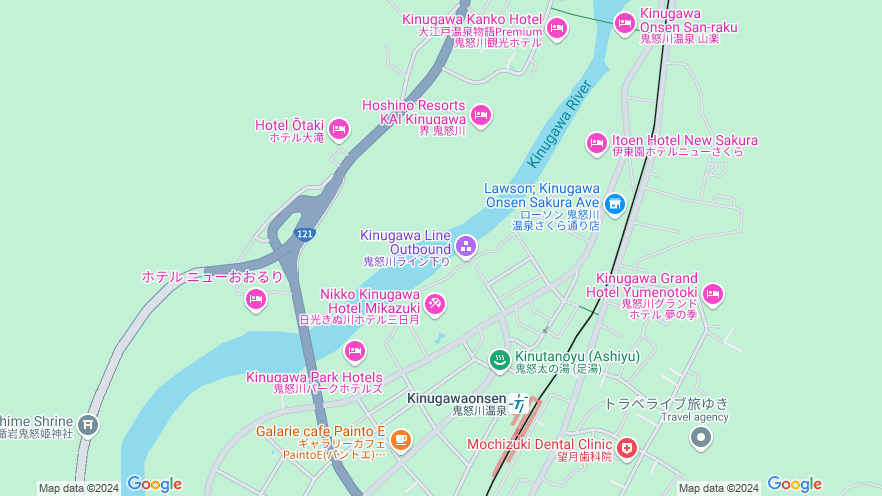Open the トラベライブ旅ゆき travel agency marker

pos(701,437)
